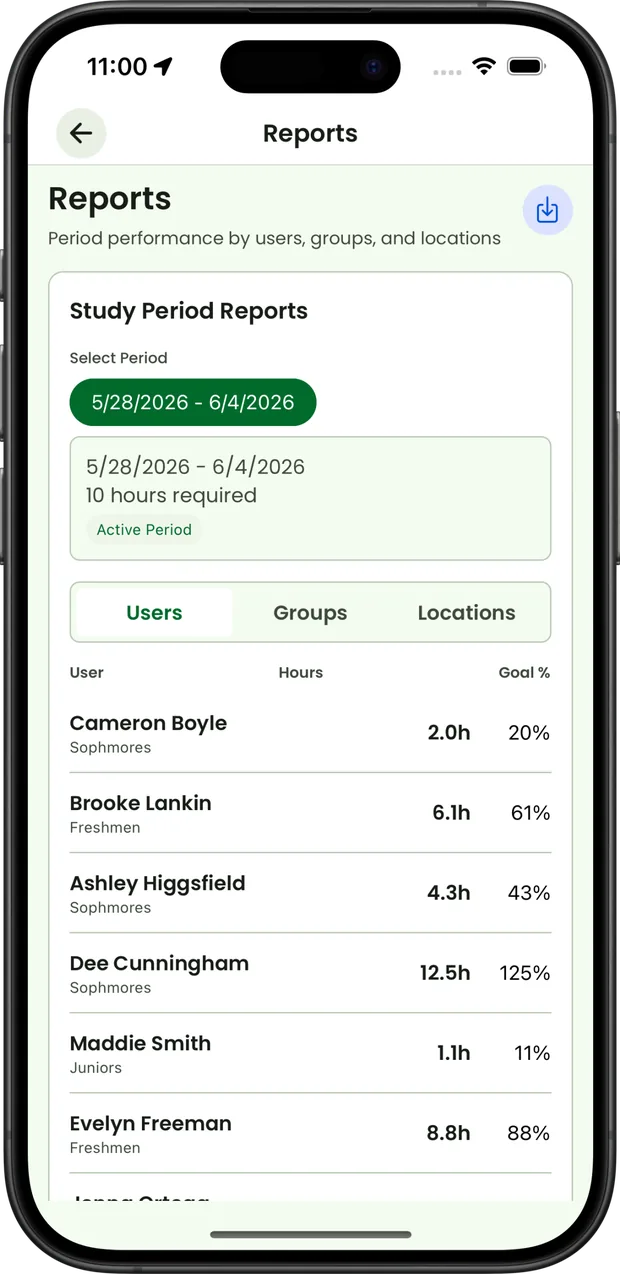Screen dimensions: 620x1274
Task: Open Brooke Lankin's report row
Action: point(310,813)
